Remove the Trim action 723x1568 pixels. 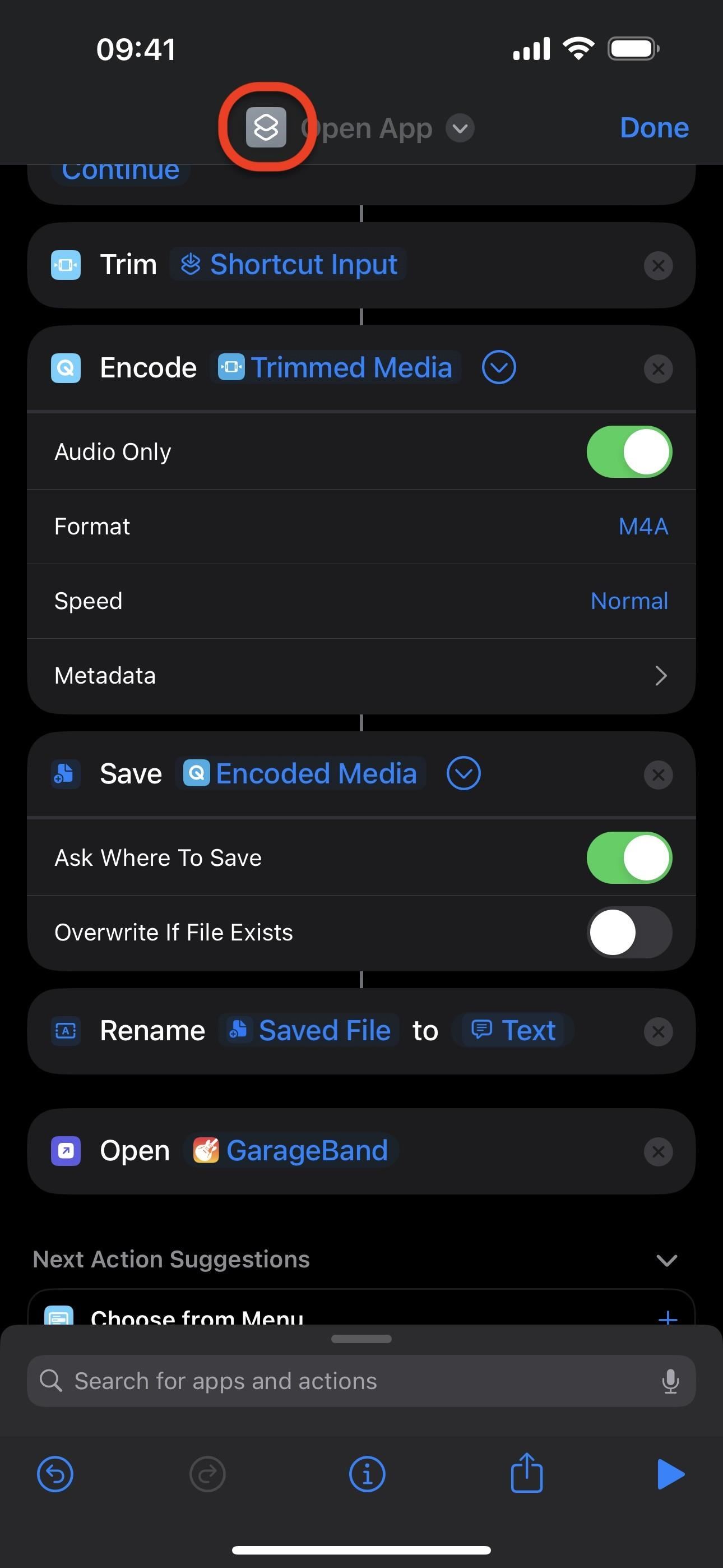tap(658, 266)
